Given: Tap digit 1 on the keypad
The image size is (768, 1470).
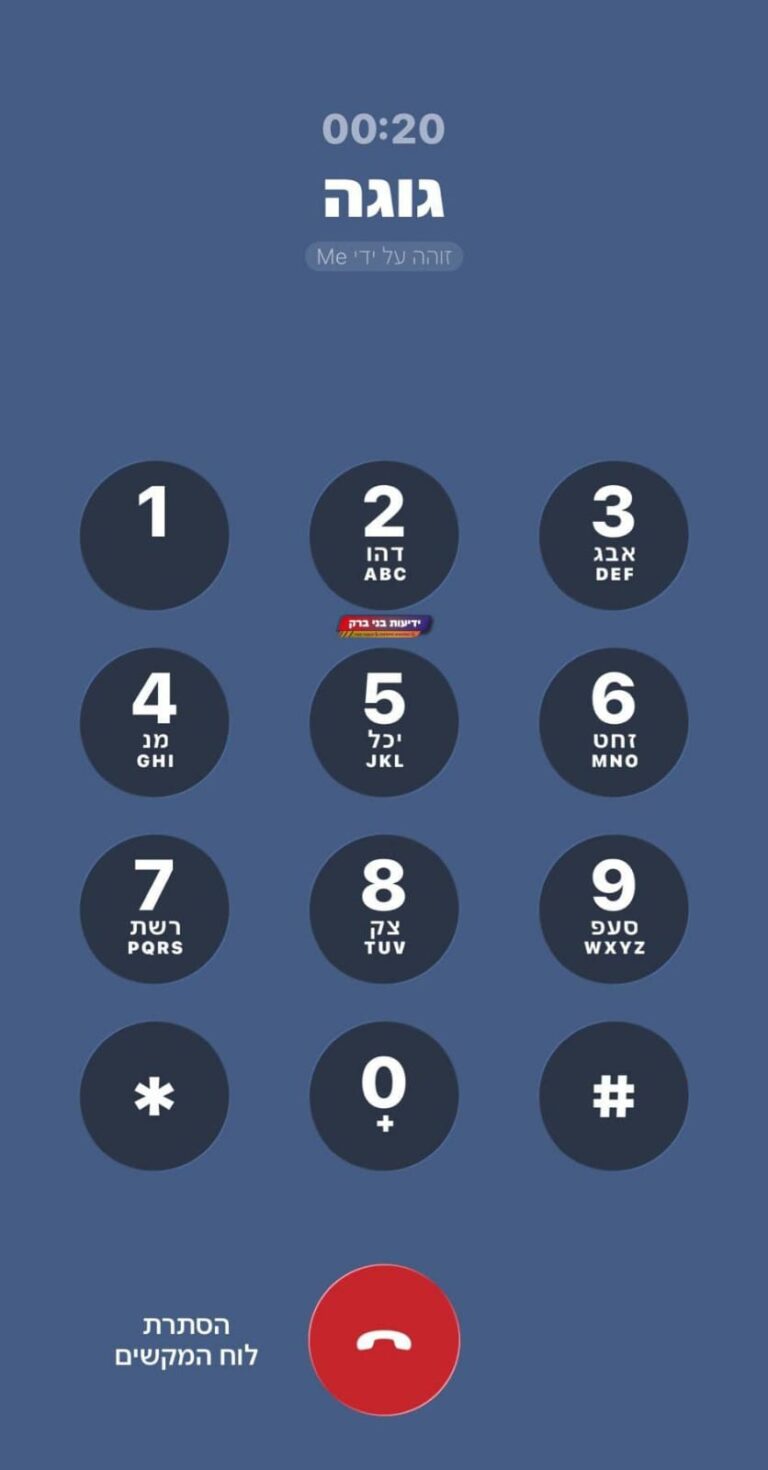Looking at the screenshot, I should coord(154,535).
